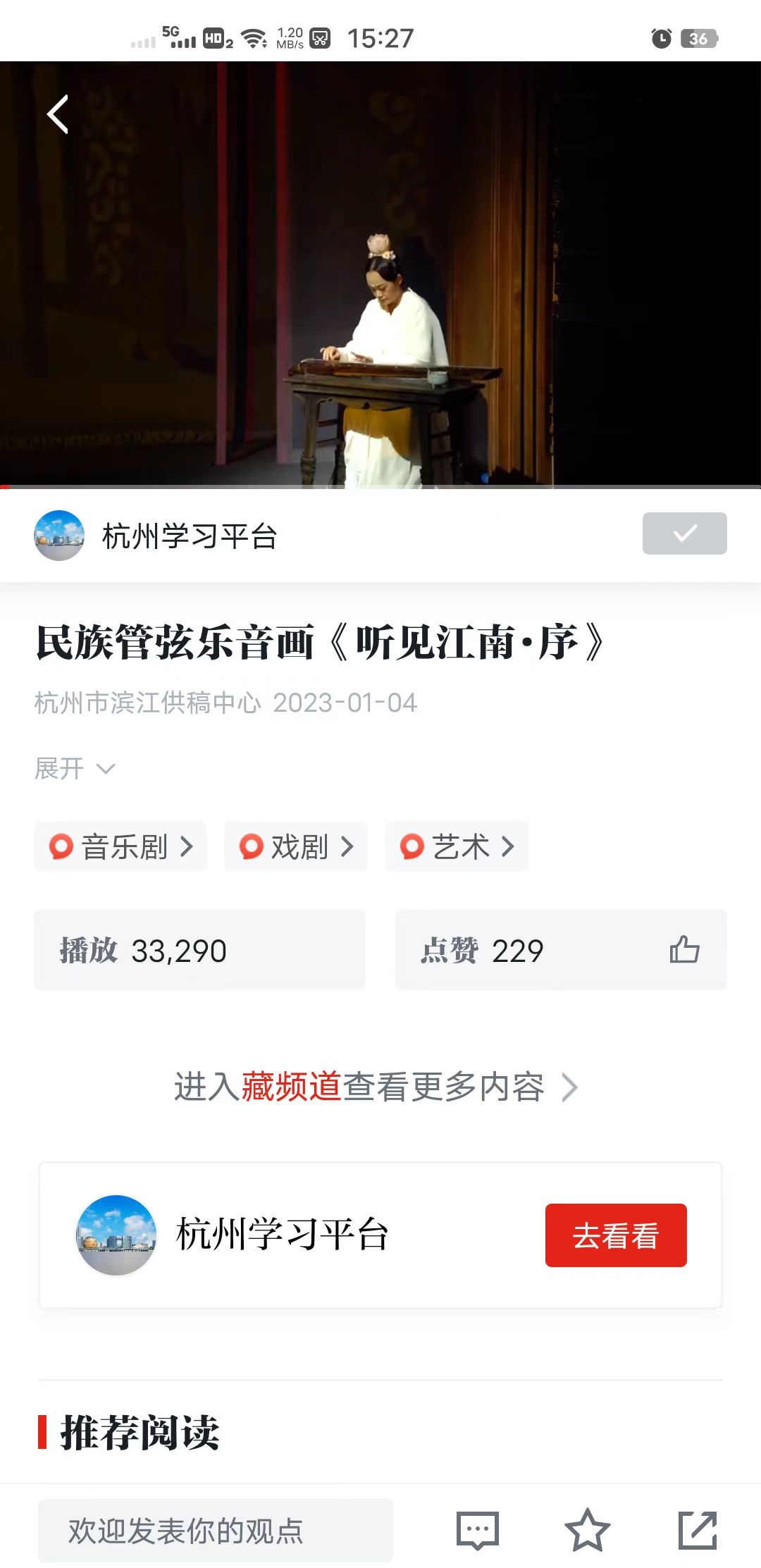761x1568 pixels.
Task: Tap the video player to show controls
Action: tap(380, 275)
